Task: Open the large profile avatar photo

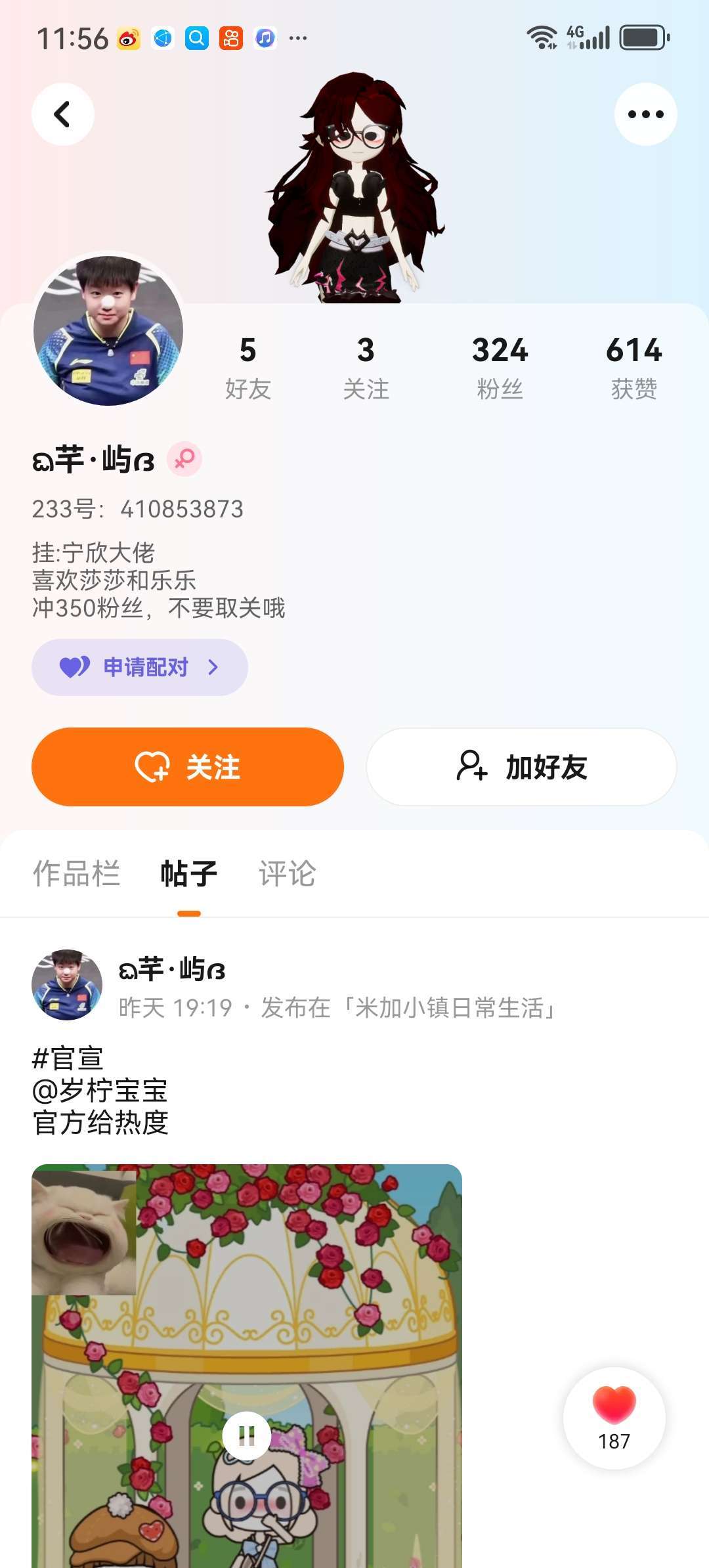Action: pos(108,330)
